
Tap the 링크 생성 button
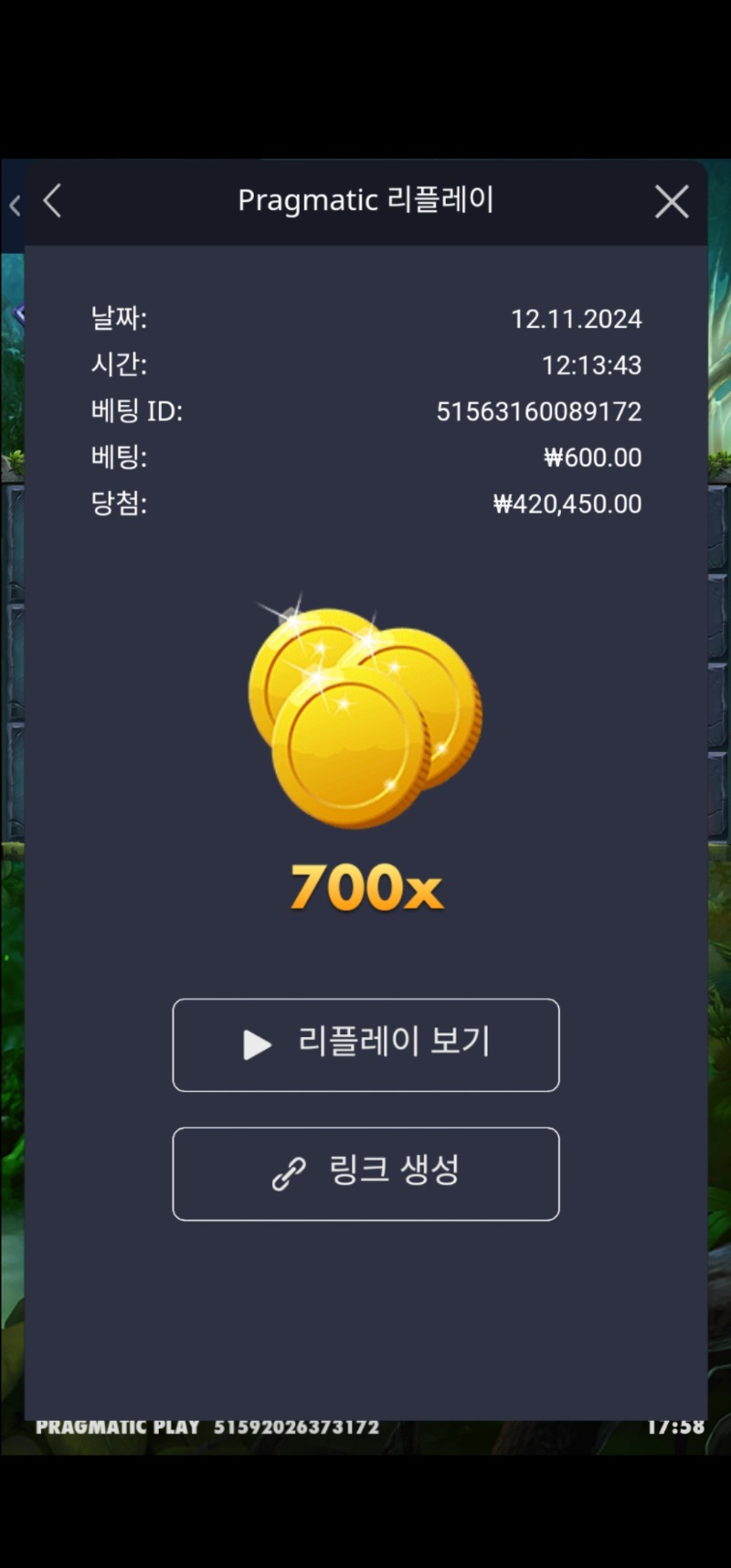pos(365,1173)
